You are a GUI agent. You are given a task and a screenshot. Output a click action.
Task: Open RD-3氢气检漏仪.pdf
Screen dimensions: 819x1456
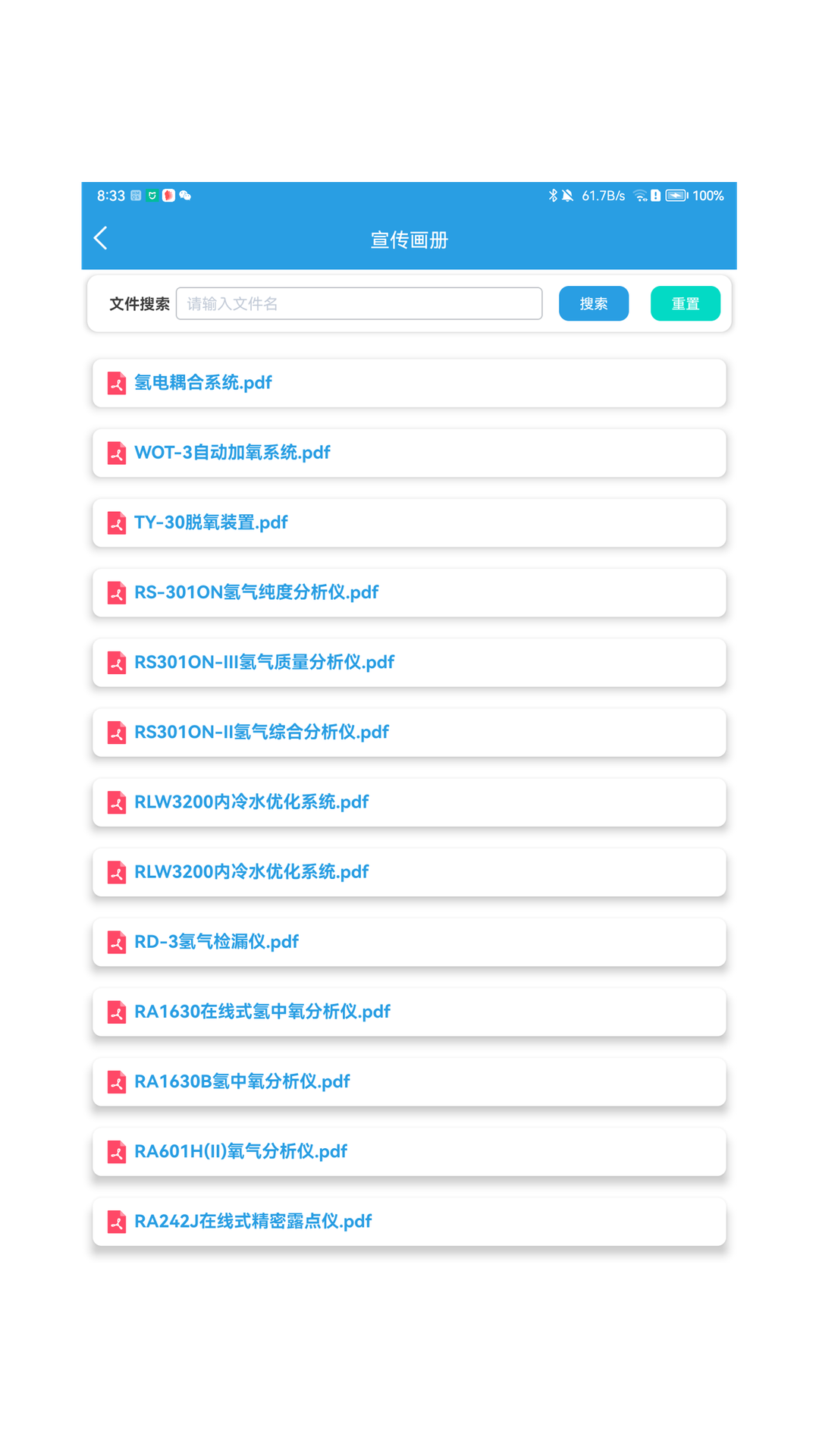tap(409, 942)
